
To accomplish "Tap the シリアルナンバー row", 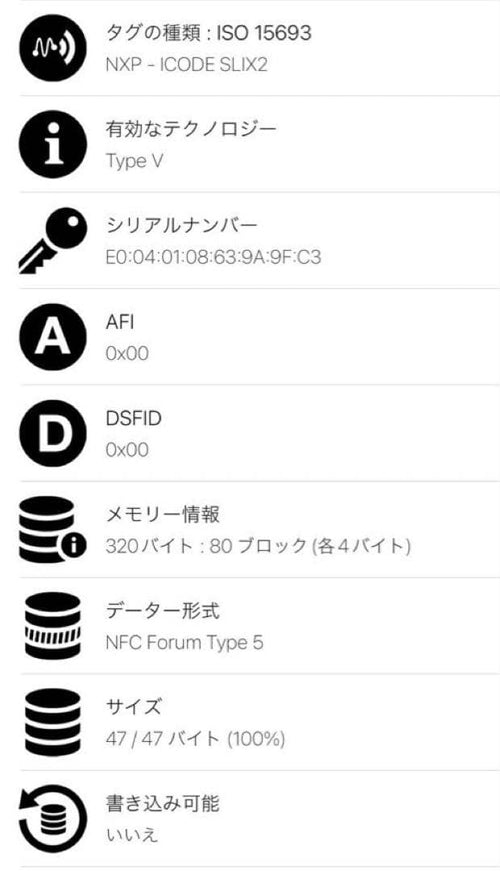I will [x=250, y=240].
